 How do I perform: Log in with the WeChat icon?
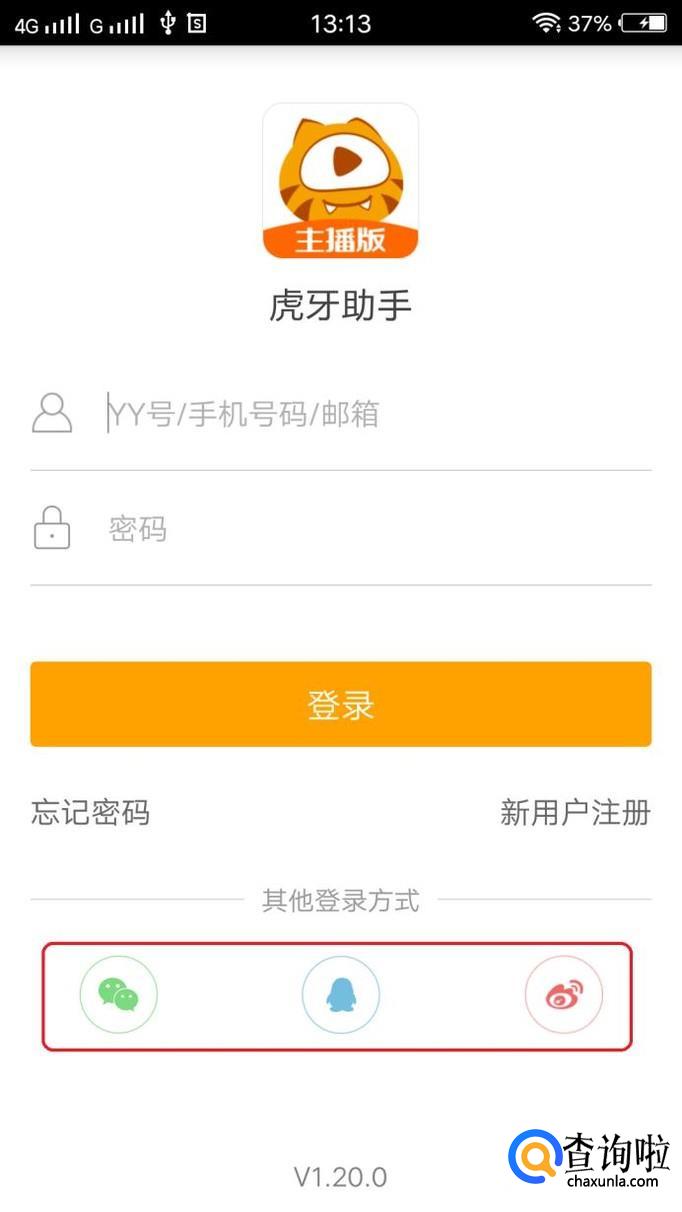[119, 995]
